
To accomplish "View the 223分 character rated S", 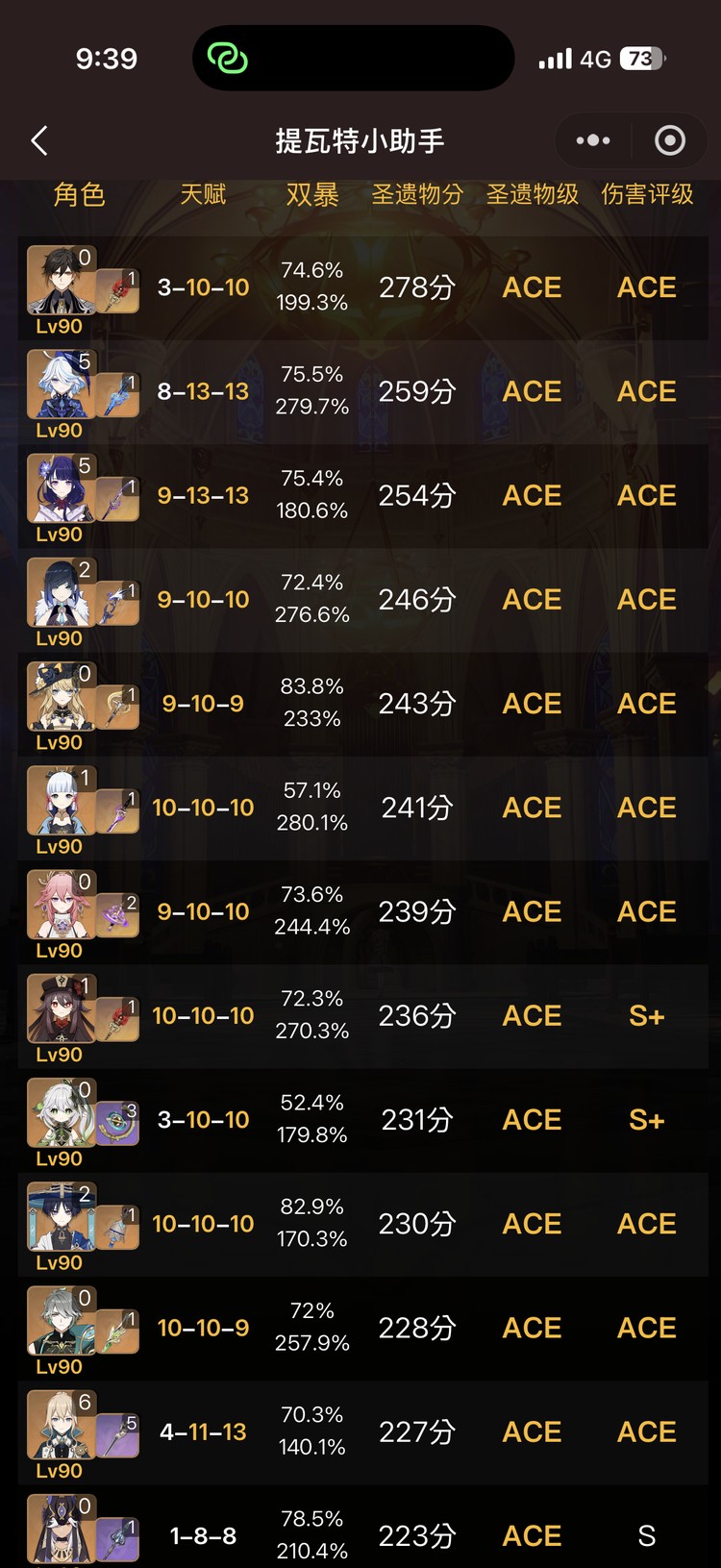I will [x=362, y=1533].
